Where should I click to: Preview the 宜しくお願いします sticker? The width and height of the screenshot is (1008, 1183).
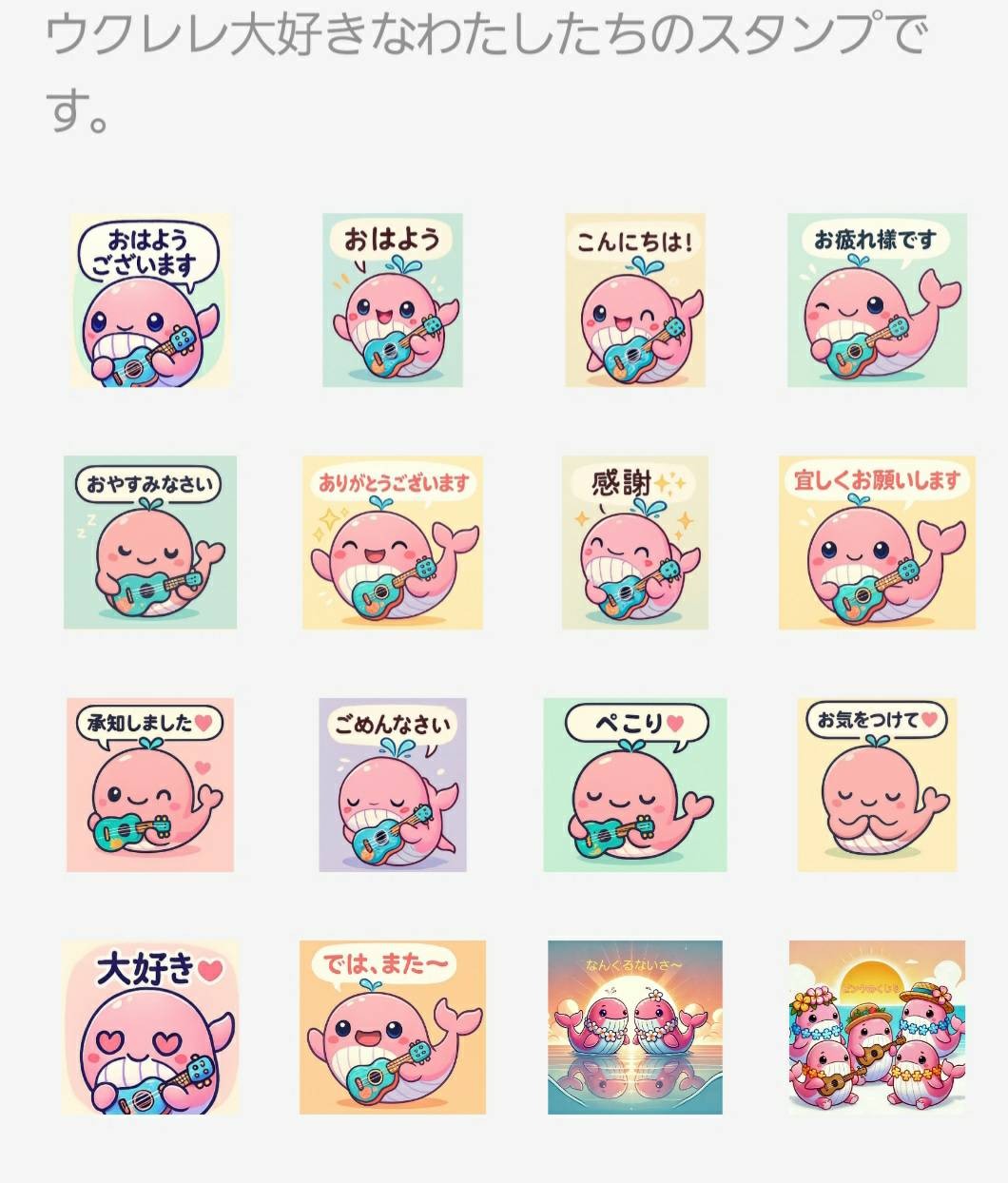coord(877,542)
